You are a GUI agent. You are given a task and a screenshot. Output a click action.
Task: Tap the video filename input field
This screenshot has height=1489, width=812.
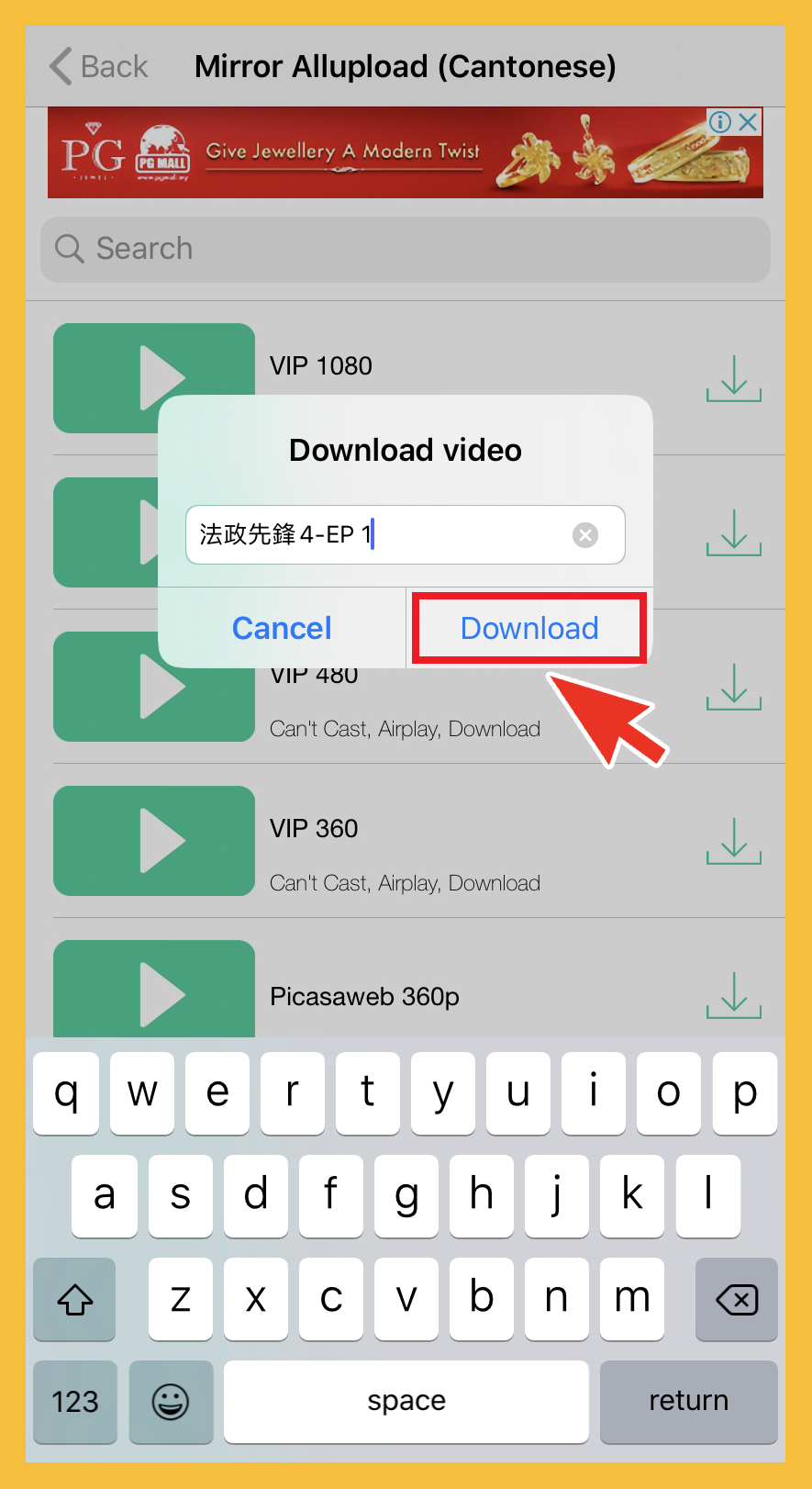point(376,535)
